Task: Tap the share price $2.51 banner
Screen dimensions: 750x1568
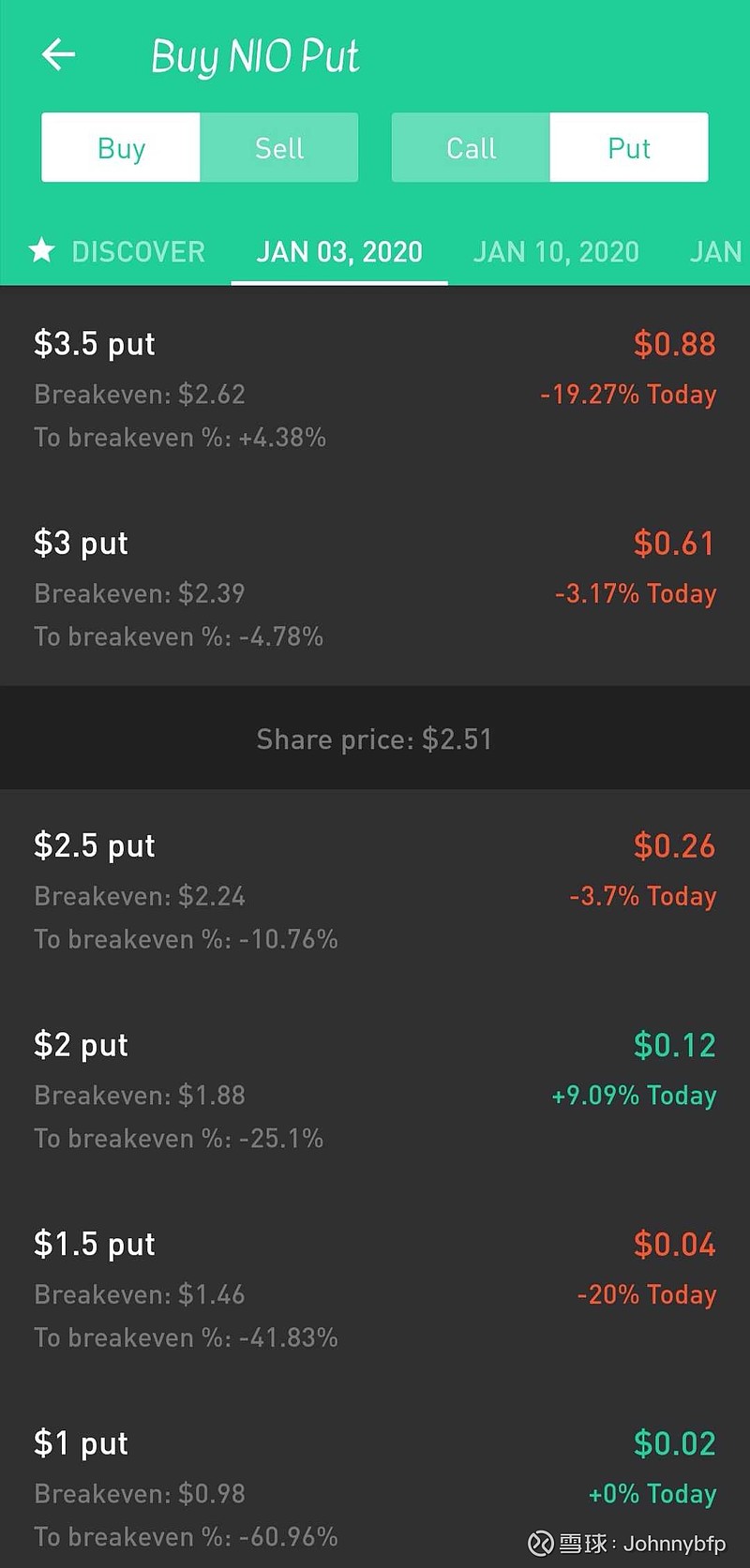Action: point(375,739)
